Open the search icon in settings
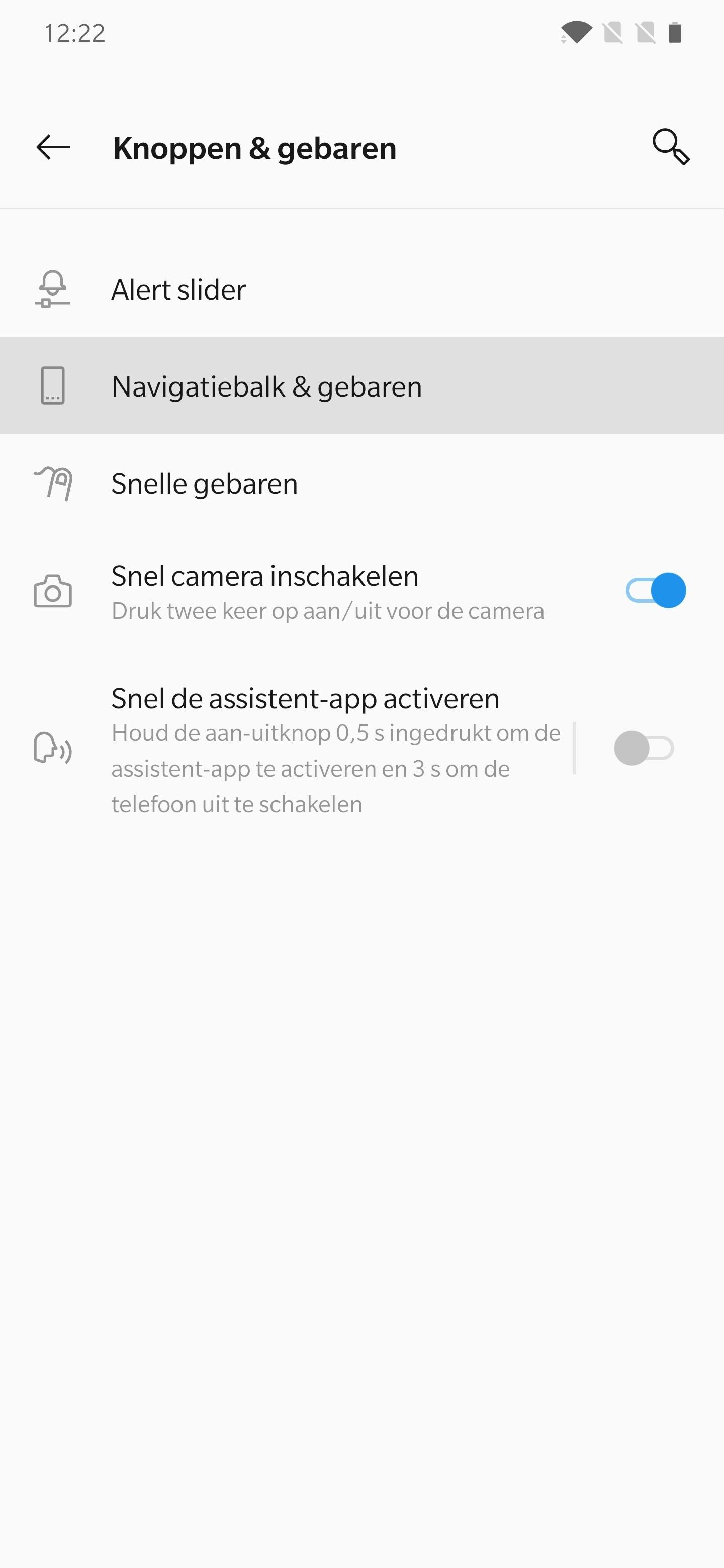724x1568 pixels. [x=670, y=147]
